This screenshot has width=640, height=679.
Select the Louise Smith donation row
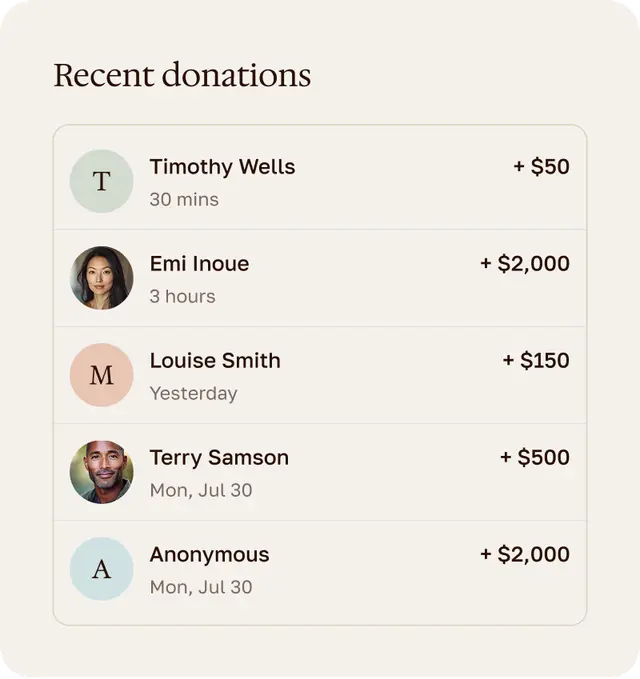(320, 375)
